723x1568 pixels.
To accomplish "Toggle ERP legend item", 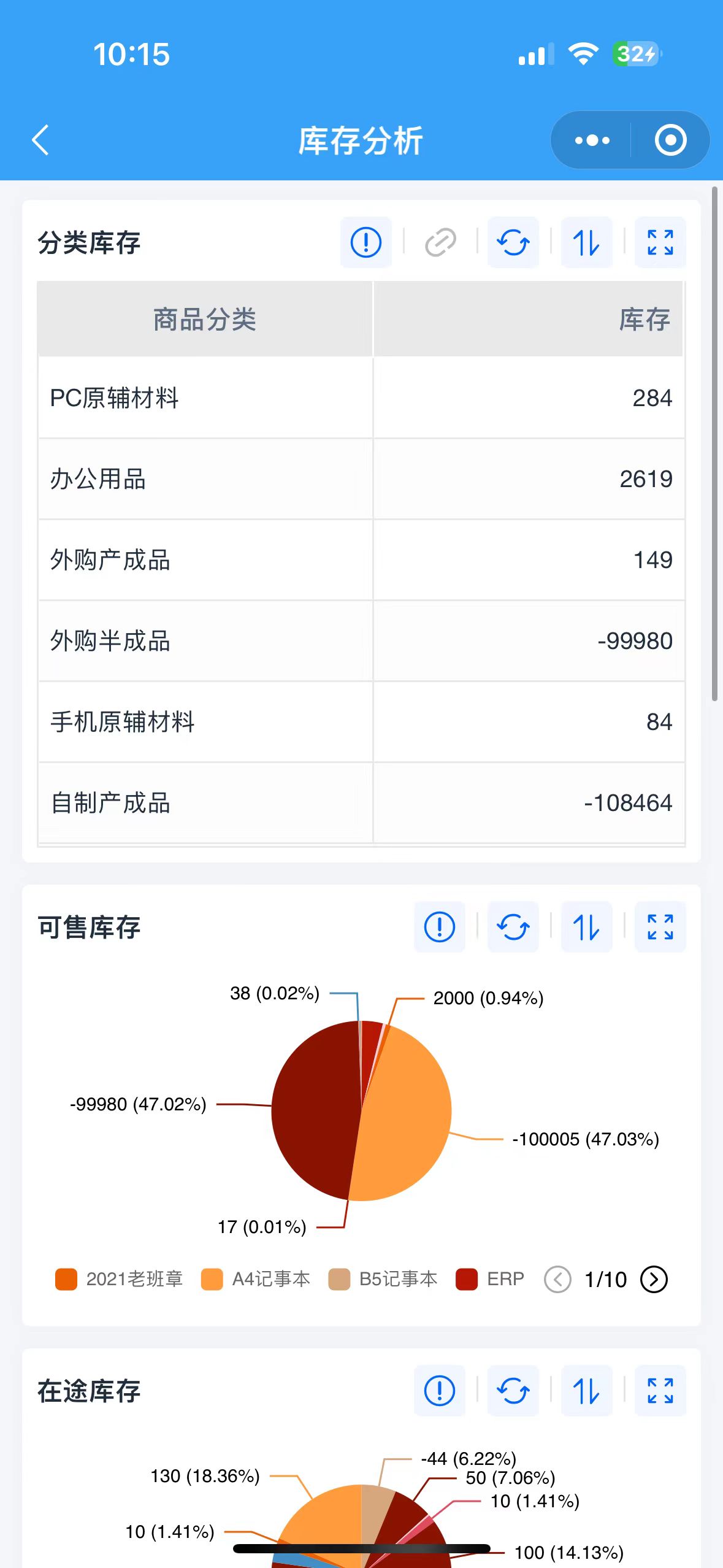I will 491,1279.
